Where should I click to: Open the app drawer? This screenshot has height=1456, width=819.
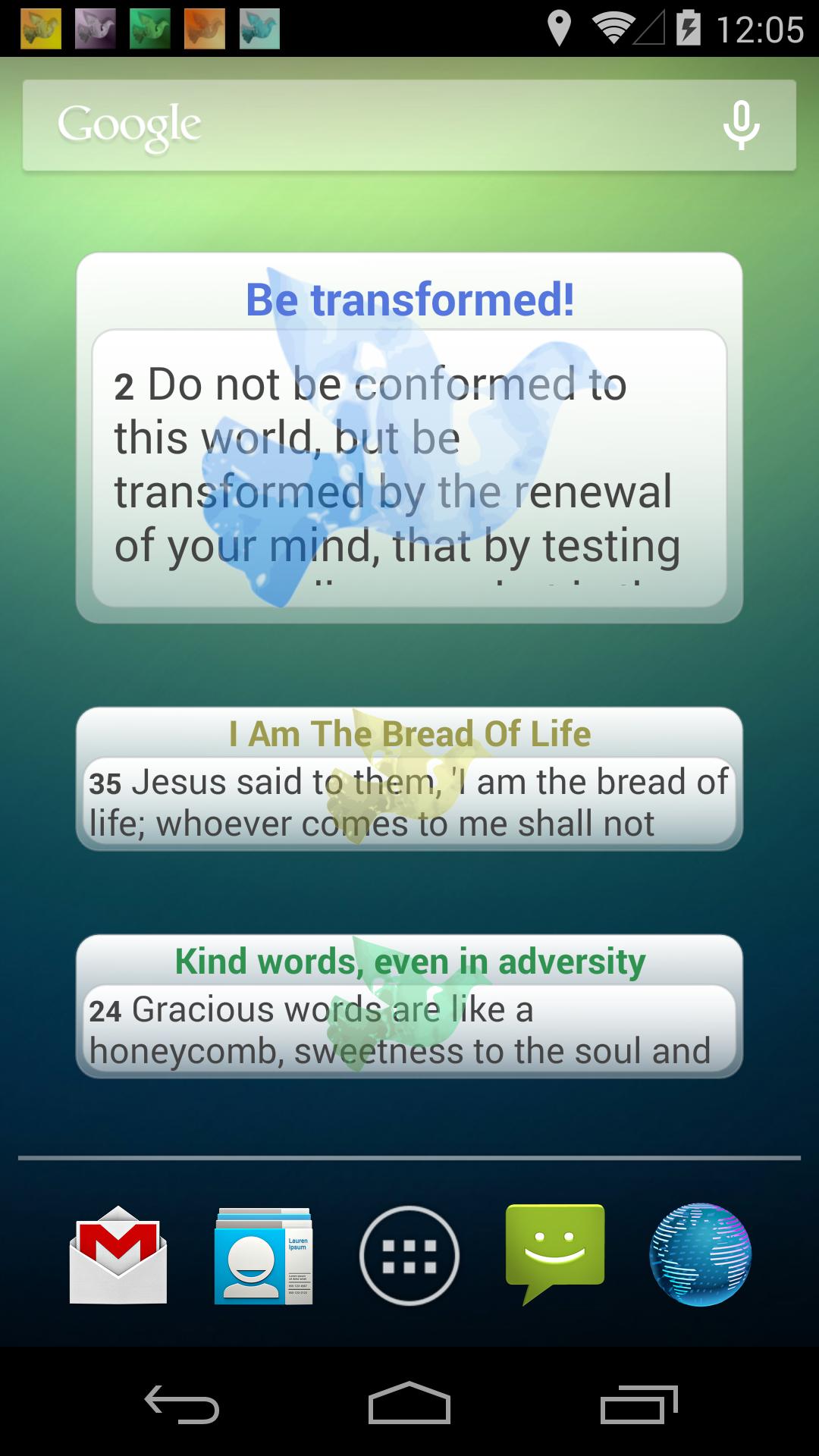[409, 1251]
